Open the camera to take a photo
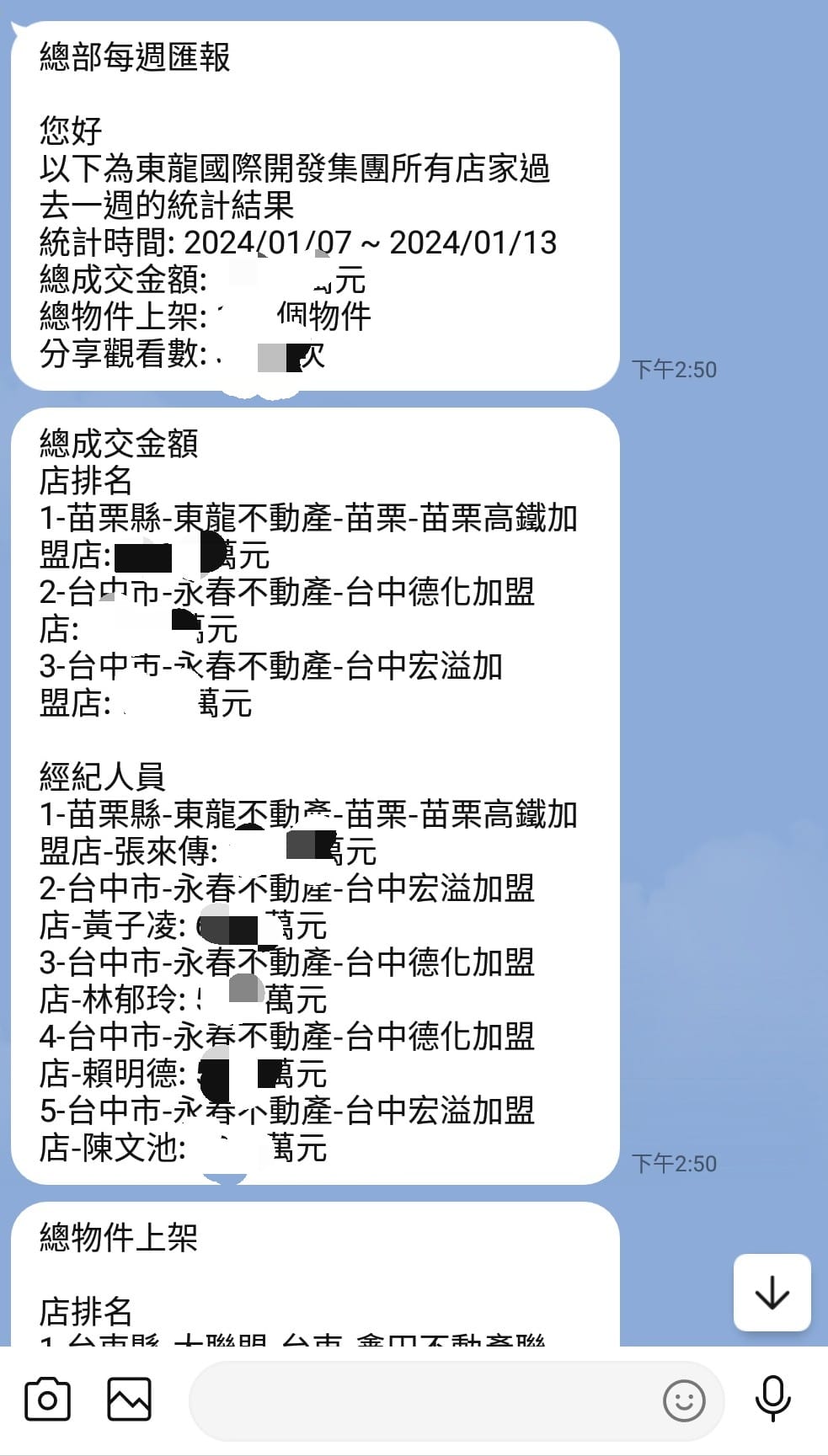Viewport: 828px width, 1456px height. pyautogui.click(x=47, y=1400)
